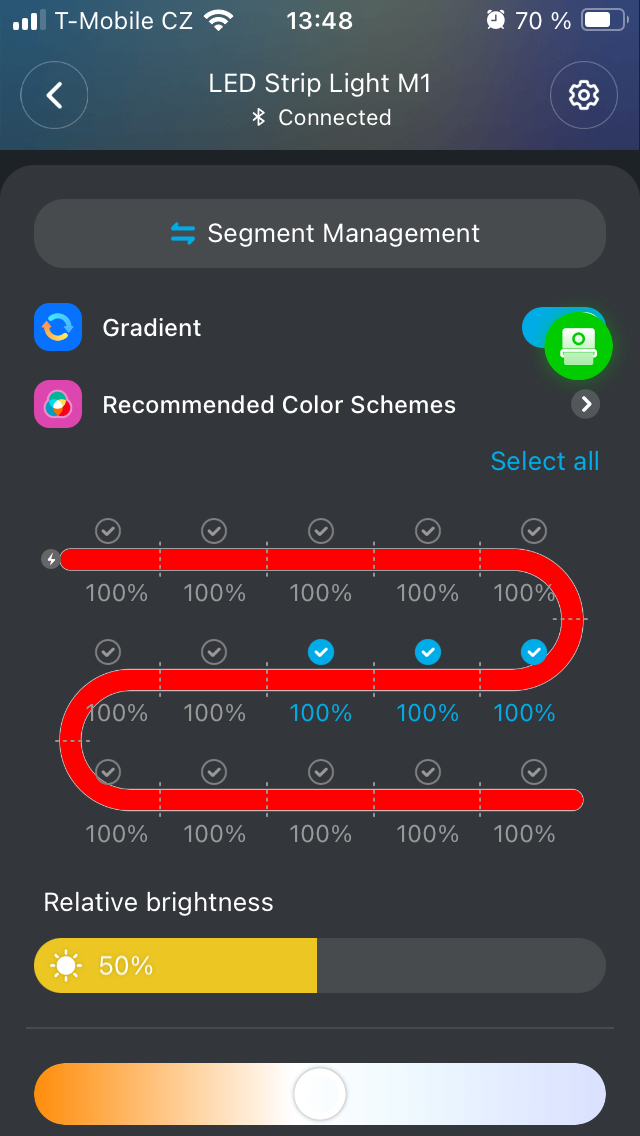Open device settings gear
This screenshot has width=640, height=1136.
(583, 96)
